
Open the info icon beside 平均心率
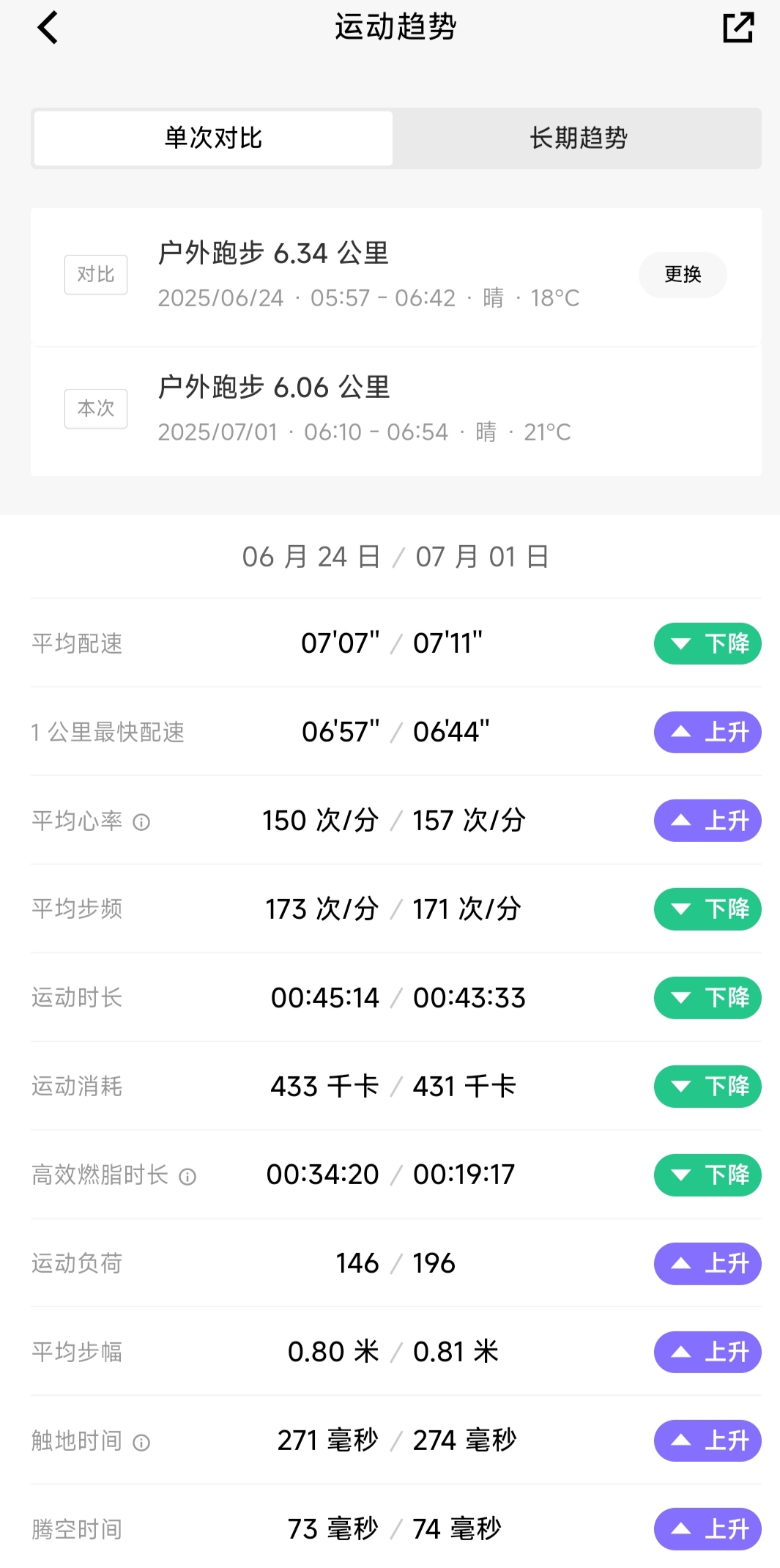[141, 822]
